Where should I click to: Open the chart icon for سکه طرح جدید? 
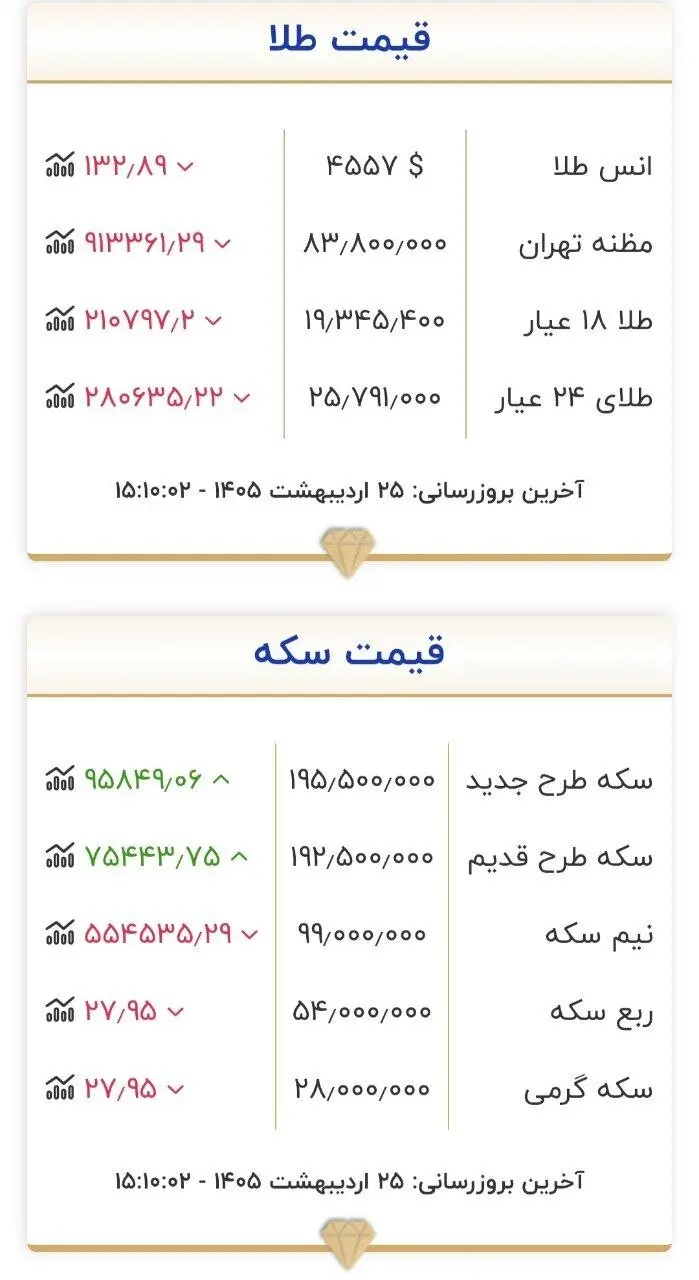tap(60, 778)
